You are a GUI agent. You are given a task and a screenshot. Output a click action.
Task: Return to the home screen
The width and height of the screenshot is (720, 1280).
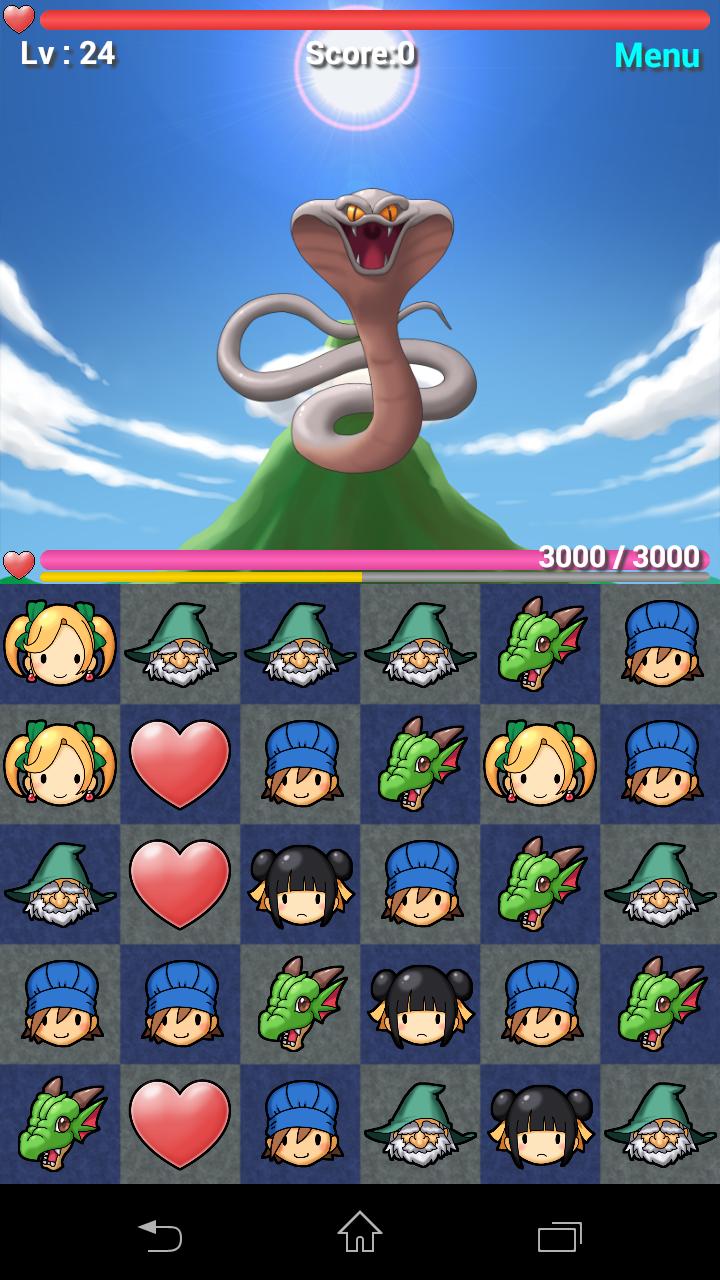[x=360, y=1236]
